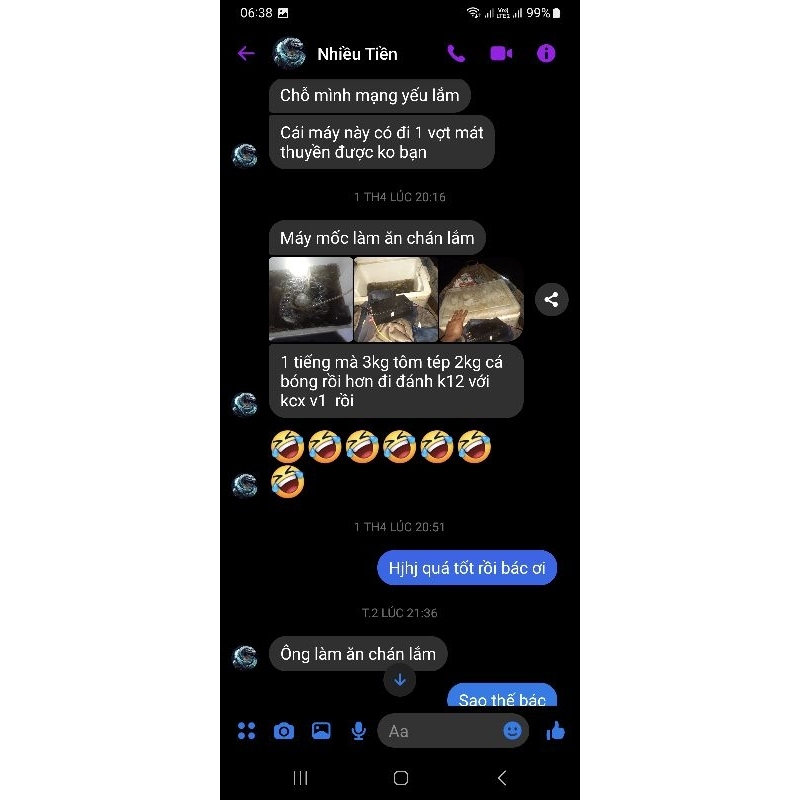Open the emoji picker

(513, 731)
